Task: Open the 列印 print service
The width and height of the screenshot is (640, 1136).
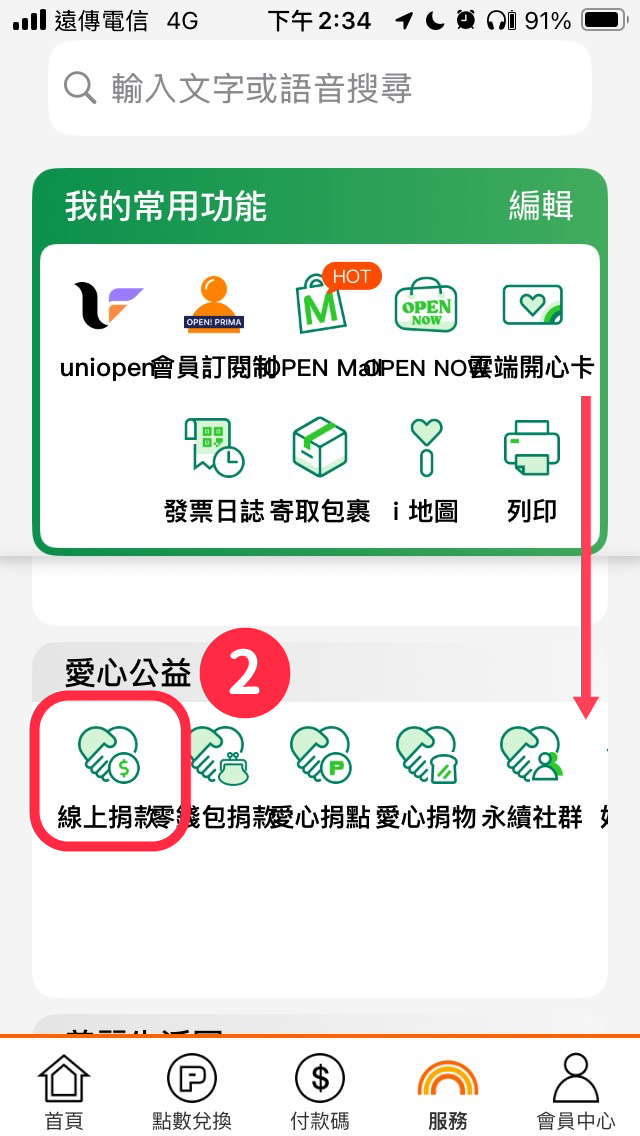Action: tap(532, 464)
